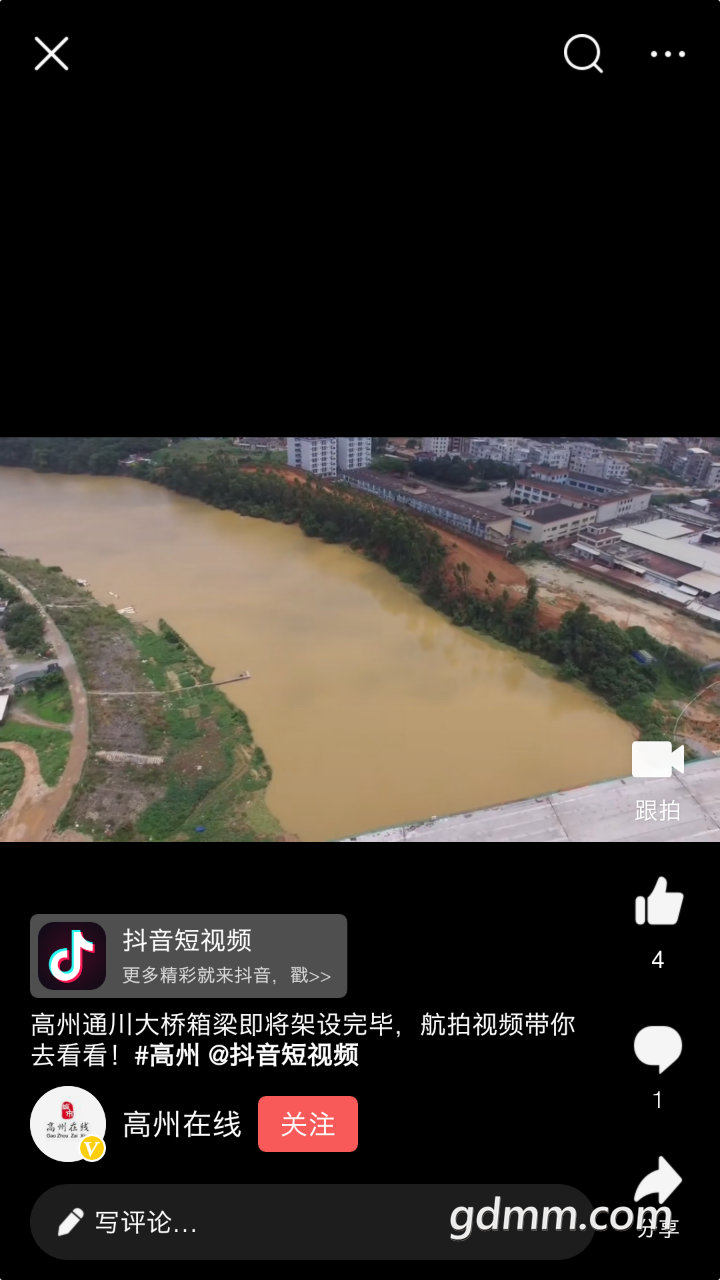Screen dimensions: 720x1280
Task: Follow 高州在线 with 关注 button
Action: click(307, 1124)
